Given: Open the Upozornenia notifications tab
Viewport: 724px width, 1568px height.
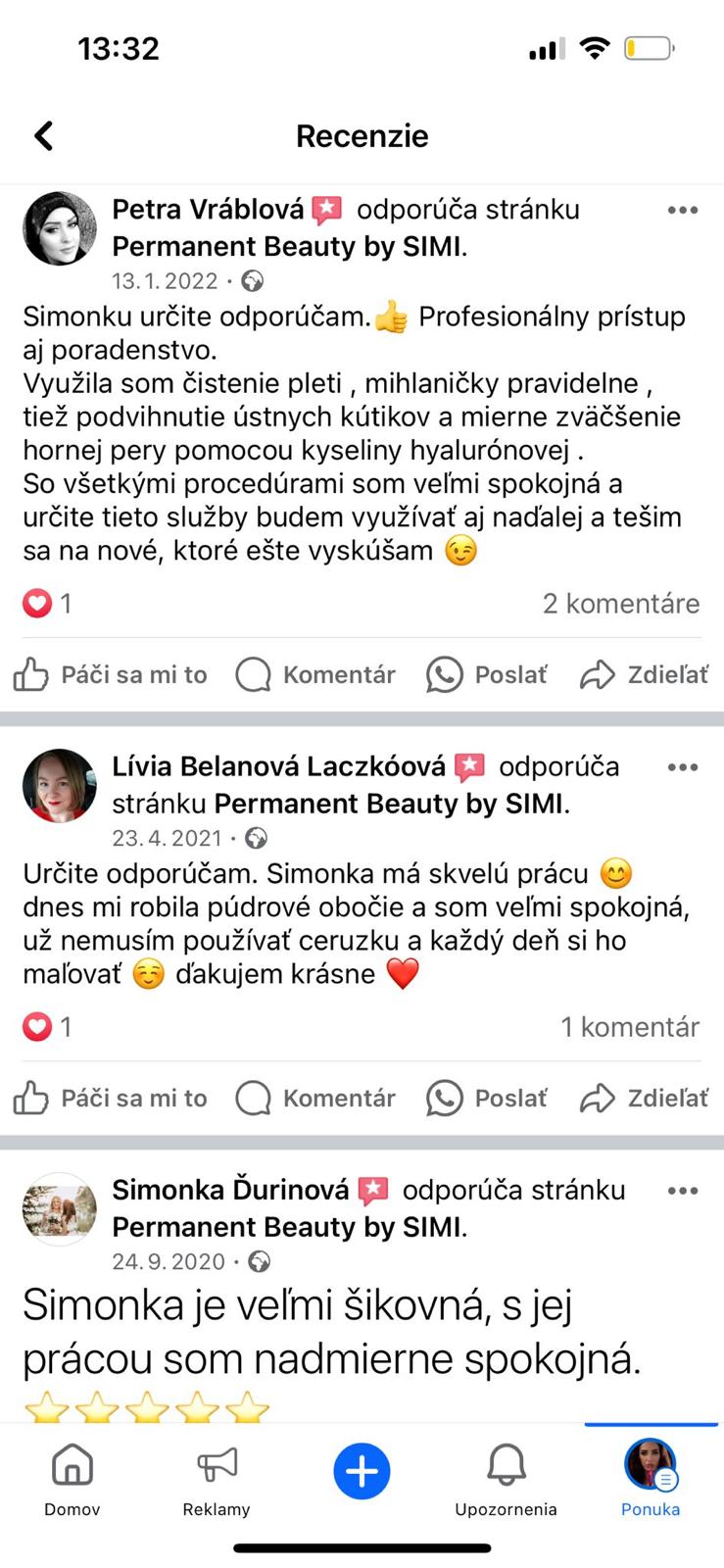Looking at the screenshot, I should coord(506,1478).
